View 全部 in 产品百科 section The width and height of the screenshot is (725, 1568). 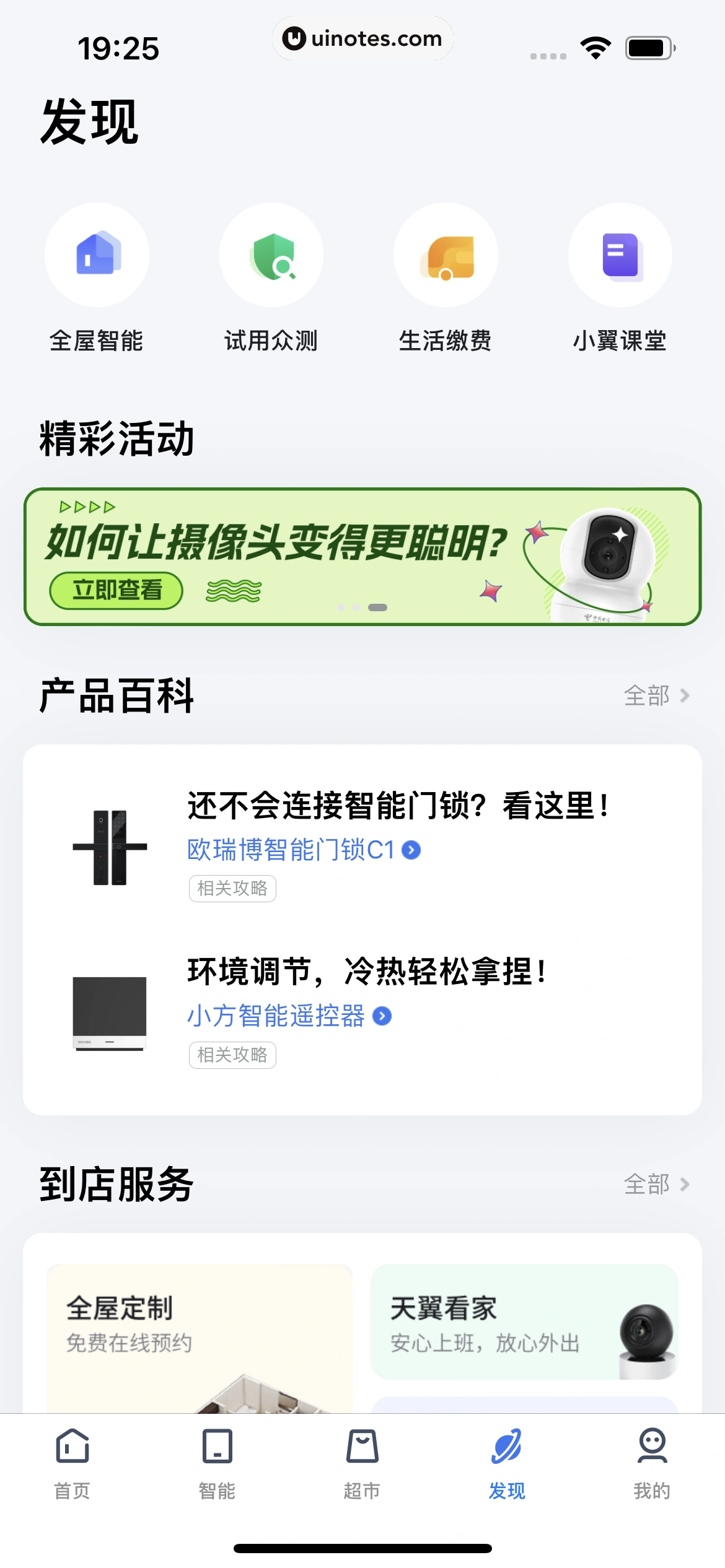click(x=656, y=695)
